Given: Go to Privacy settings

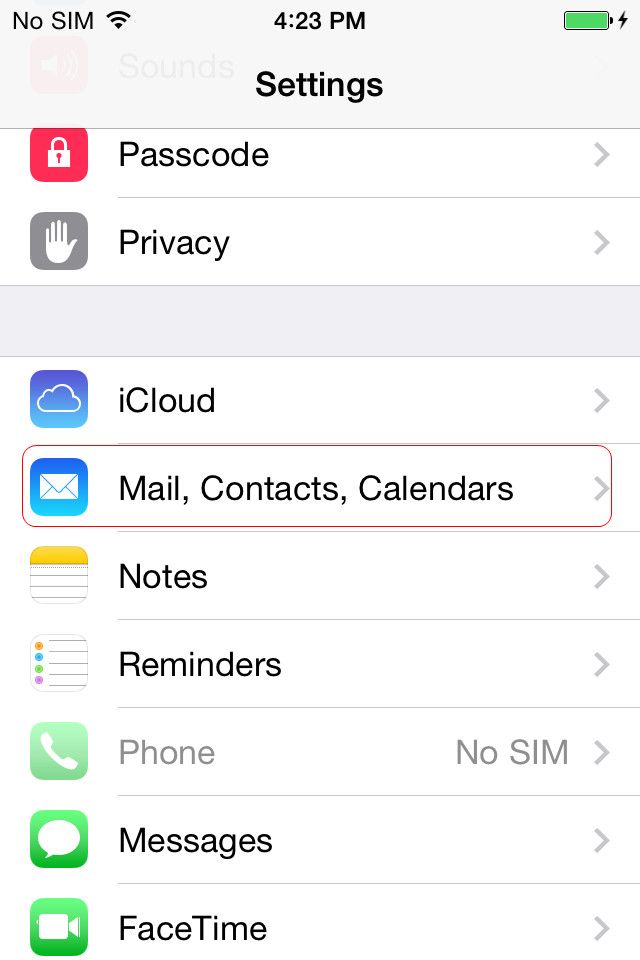Looking at the screenshot, I should click(x=320, y=243).
